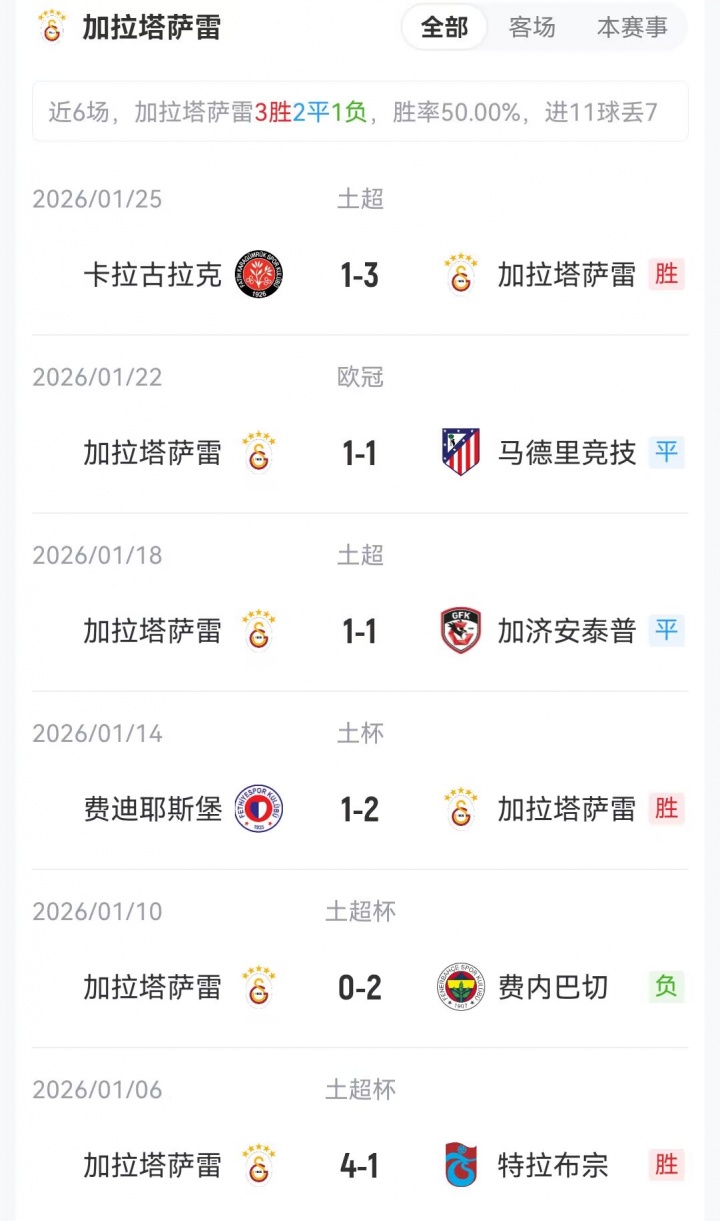Open the 费迪耶斯堡 1-2 cup match
720x1221 pixels.
point(360,808)
